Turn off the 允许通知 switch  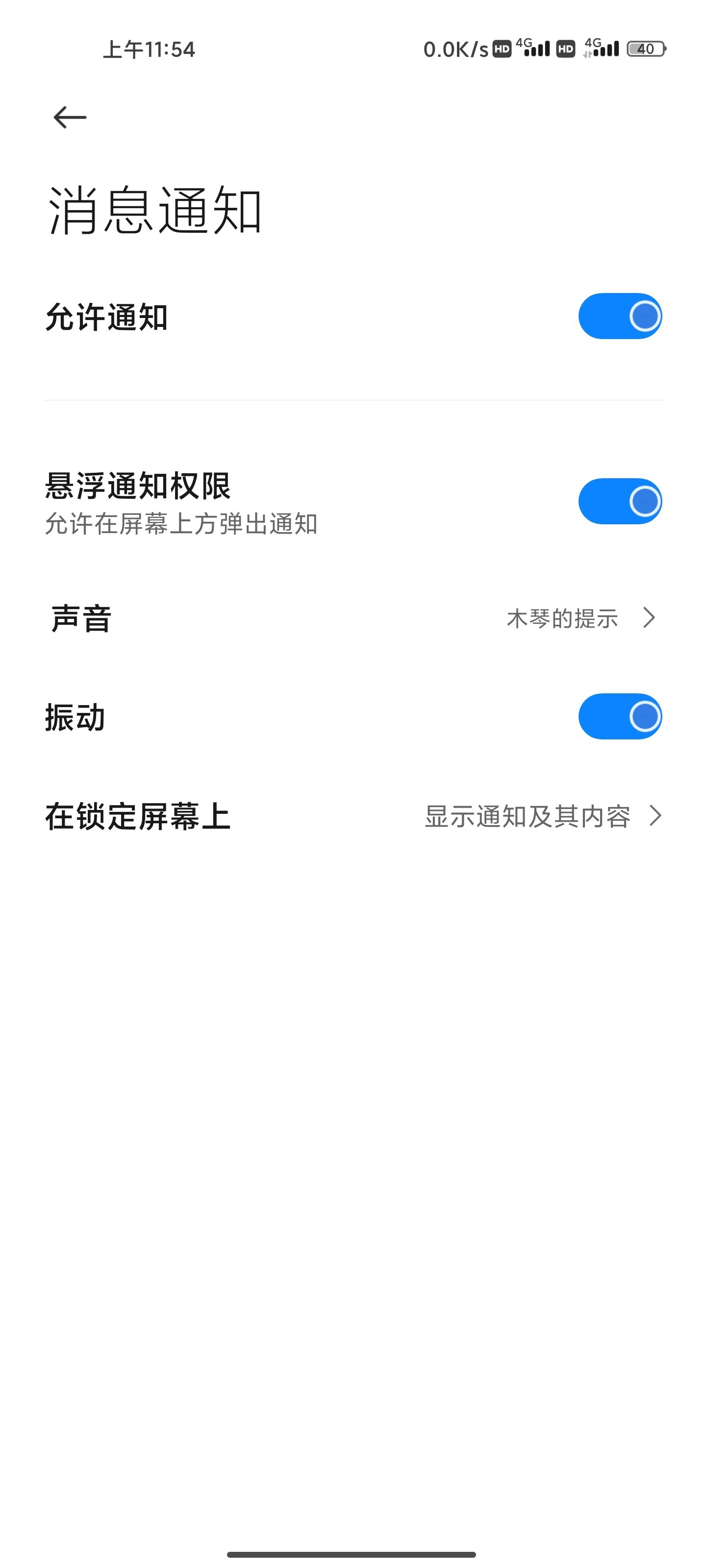click(x=620, y=316)
